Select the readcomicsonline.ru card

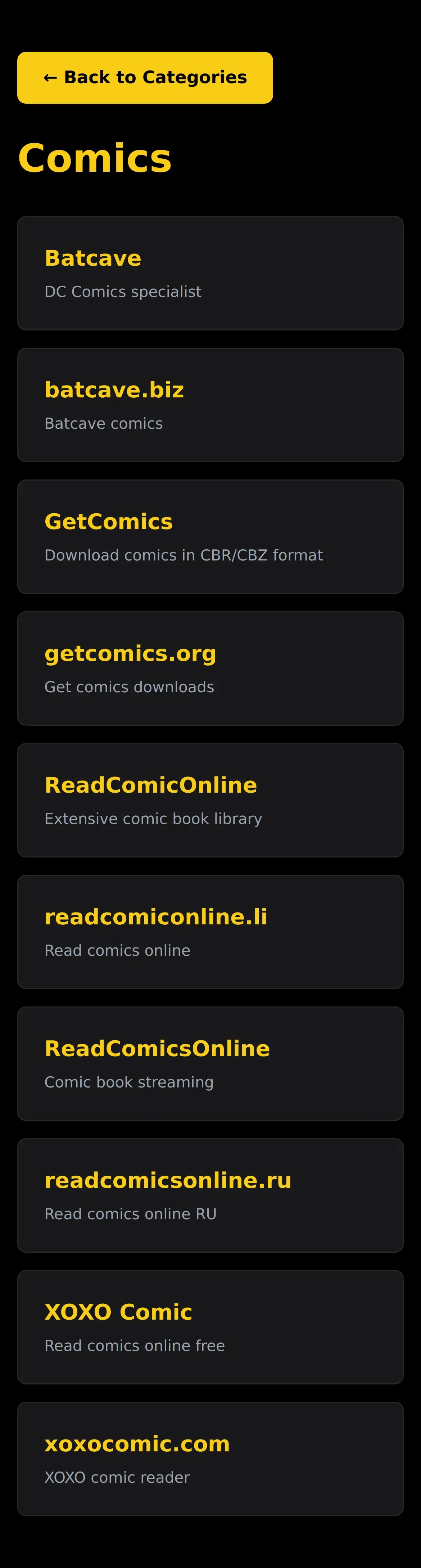tap(210, 1195)
